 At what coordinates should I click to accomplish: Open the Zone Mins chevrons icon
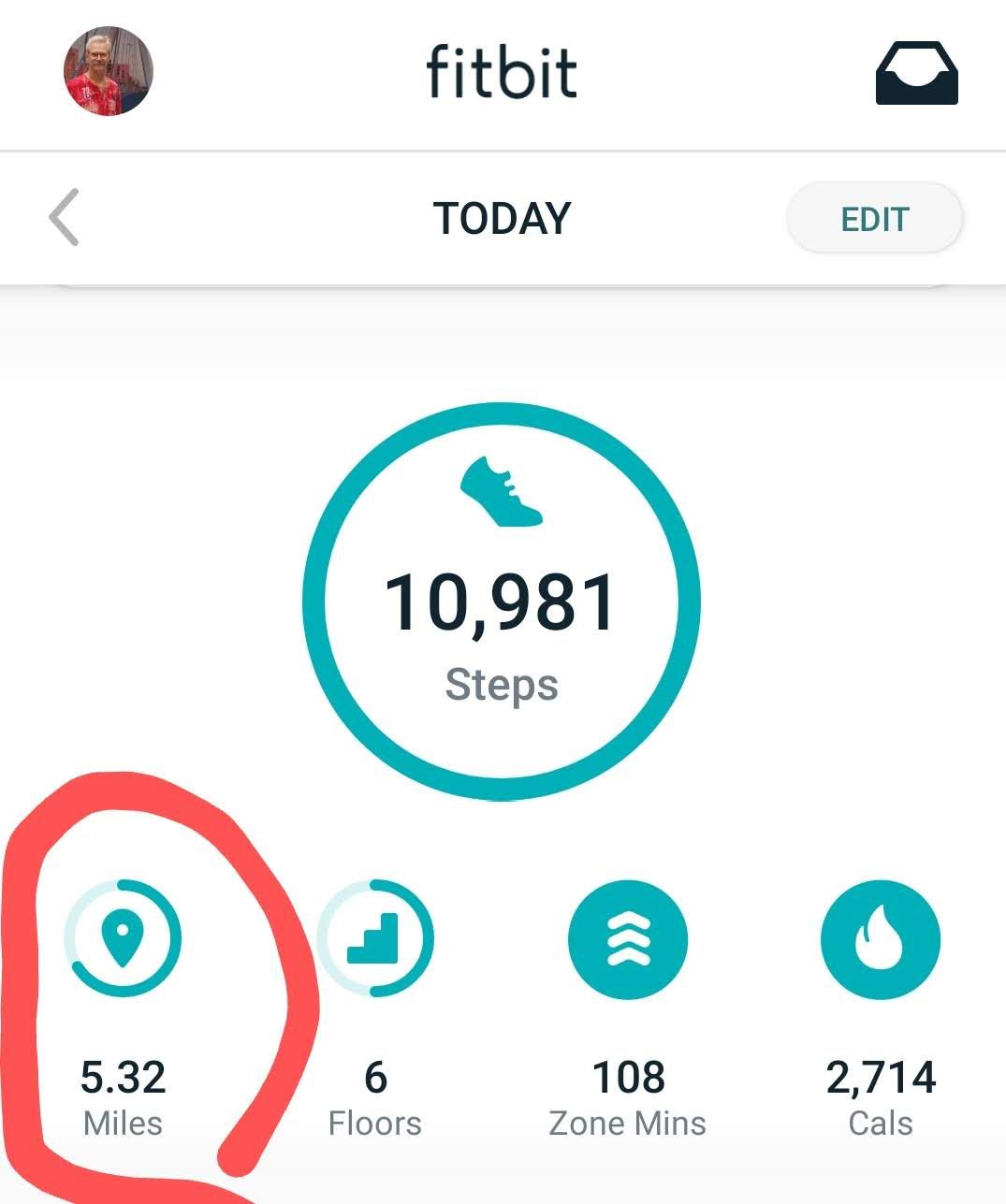(628, 940)
